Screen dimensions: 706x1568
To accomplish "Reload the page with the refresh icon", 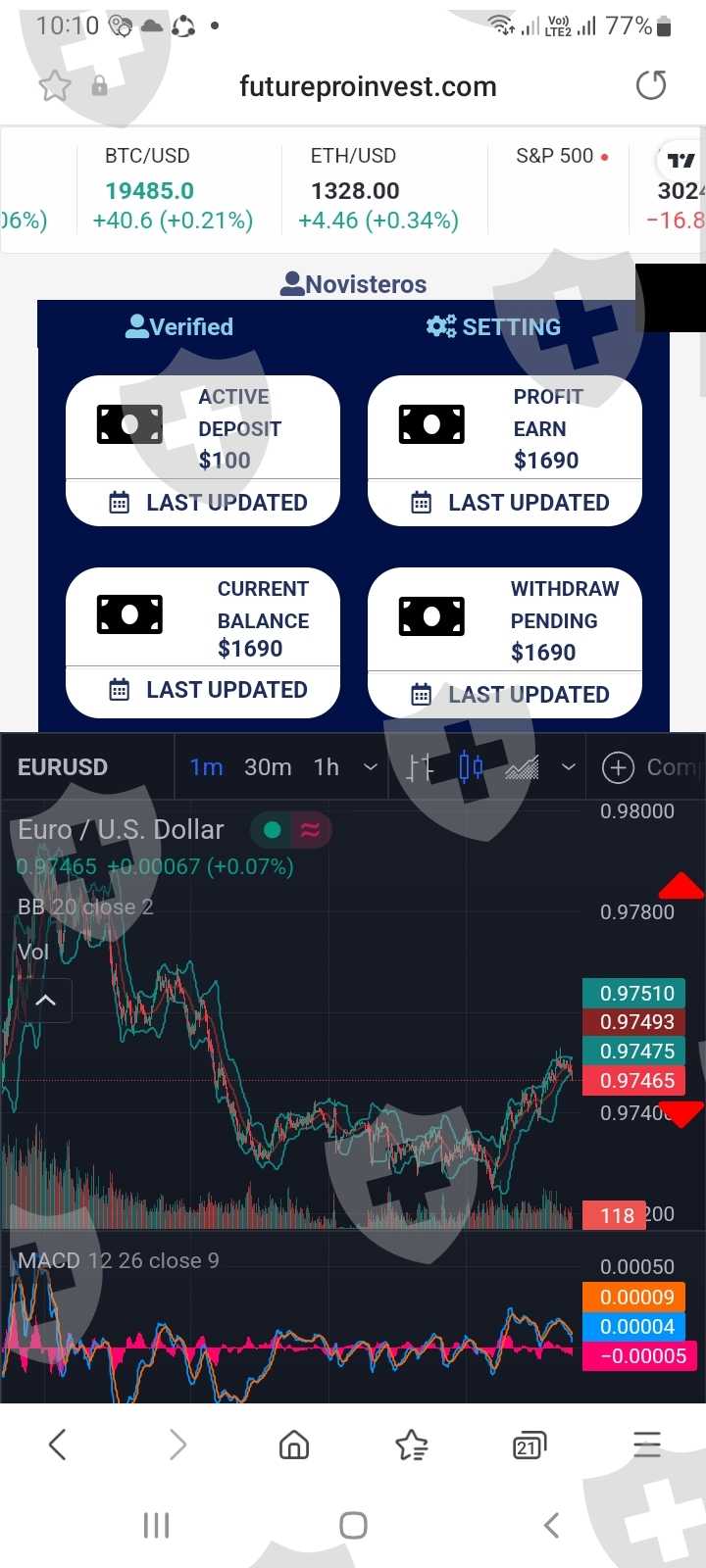I will tap(651, 85).
